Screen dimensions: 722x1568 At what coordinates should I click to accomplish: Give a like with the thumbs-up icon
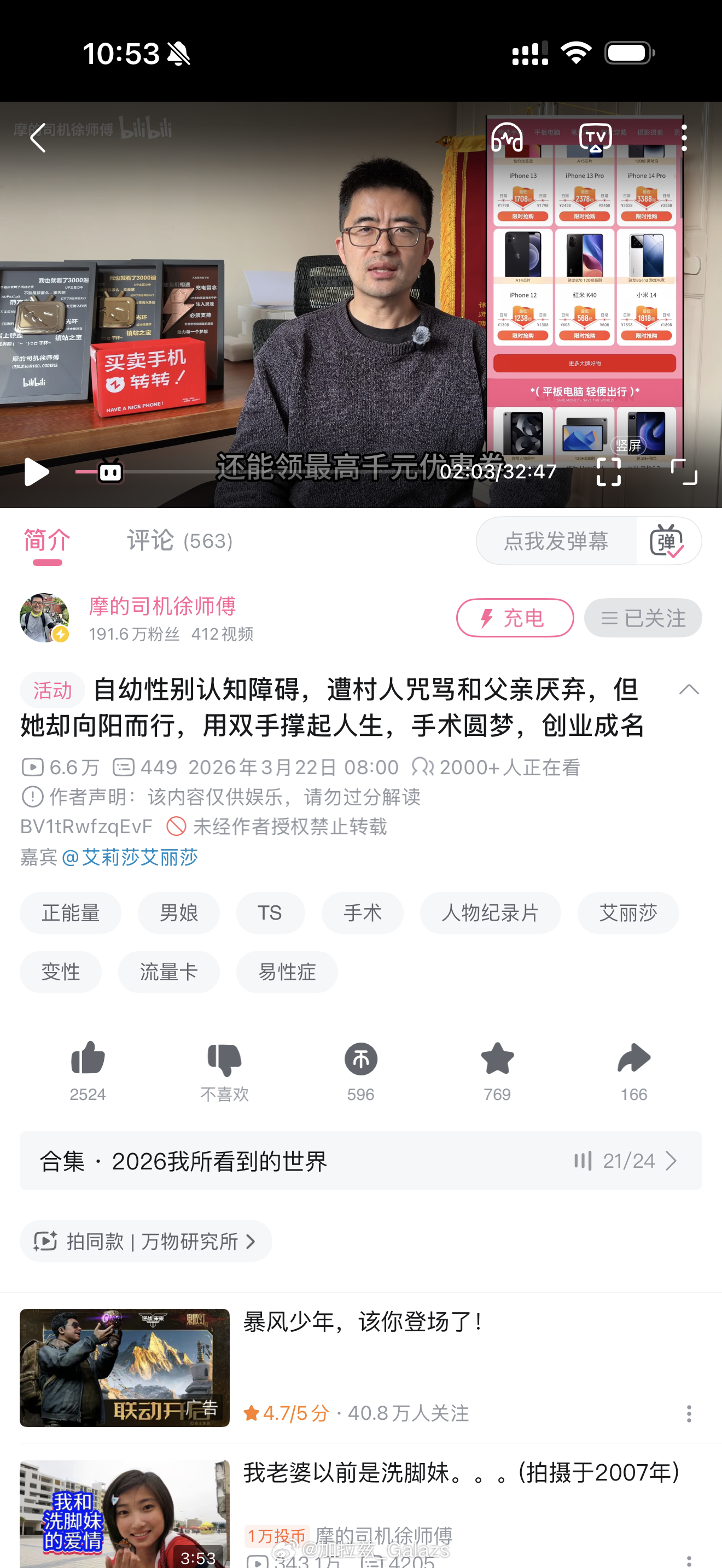coord(88,1059)
